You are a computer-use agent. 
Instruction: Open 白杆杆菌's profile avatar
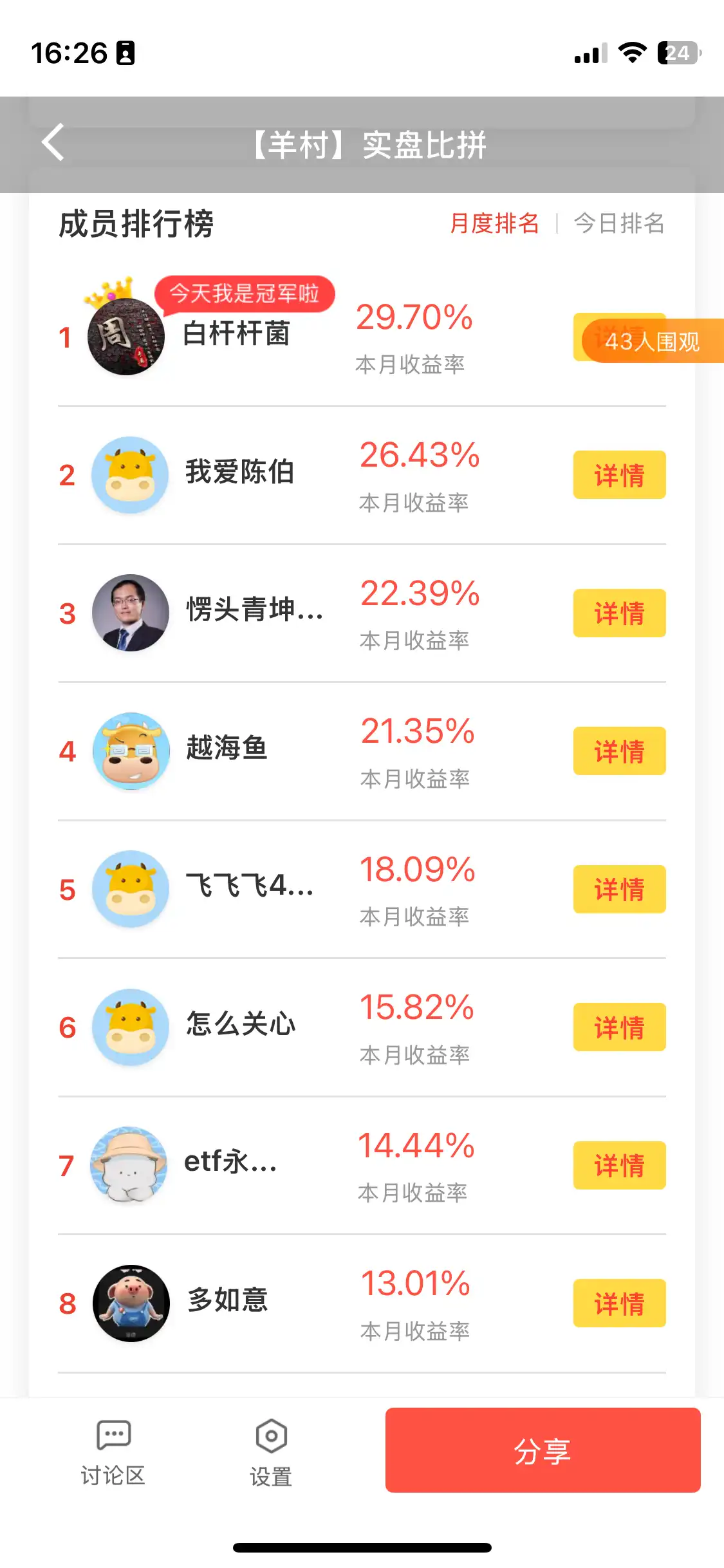point(126,336)
